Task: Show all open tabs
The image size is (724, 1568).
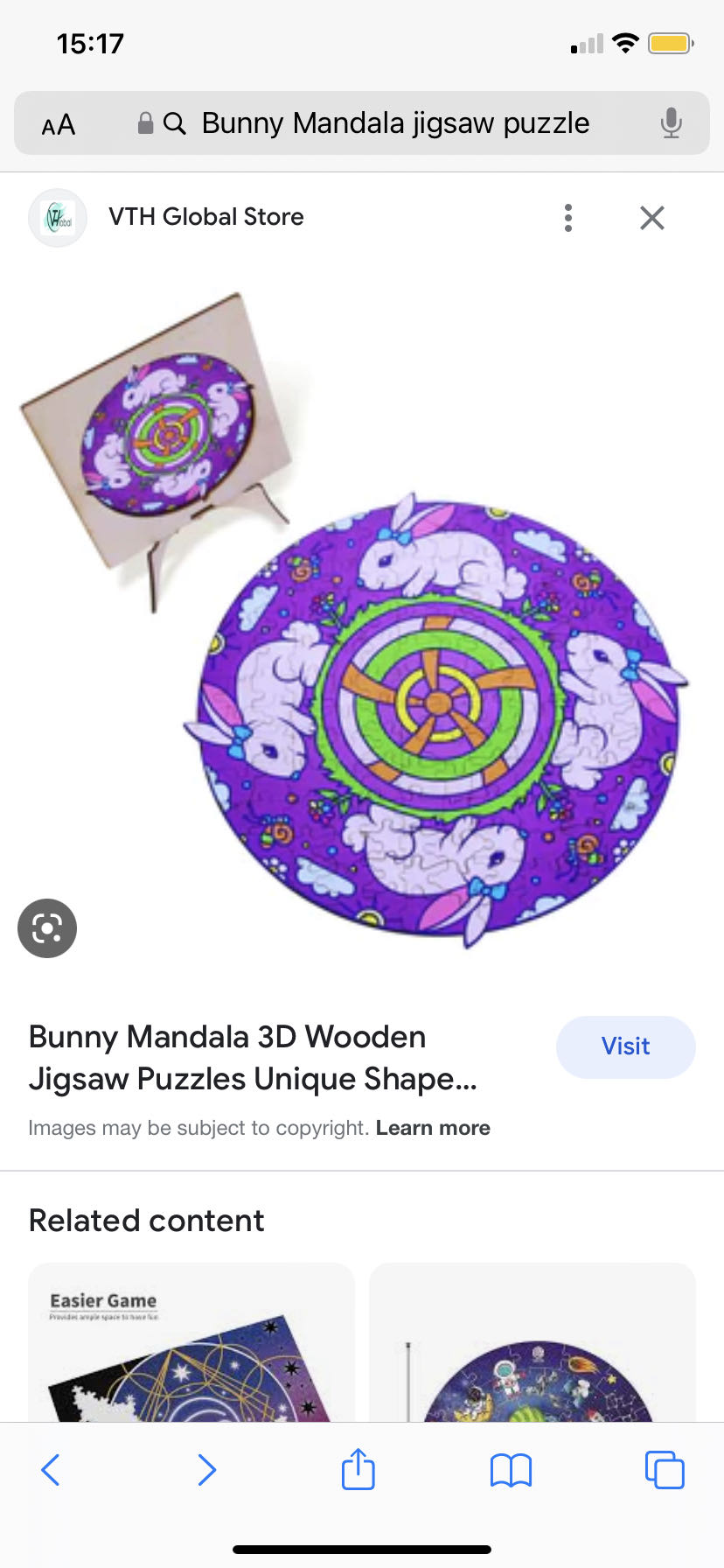Action: pos(665,1470)
